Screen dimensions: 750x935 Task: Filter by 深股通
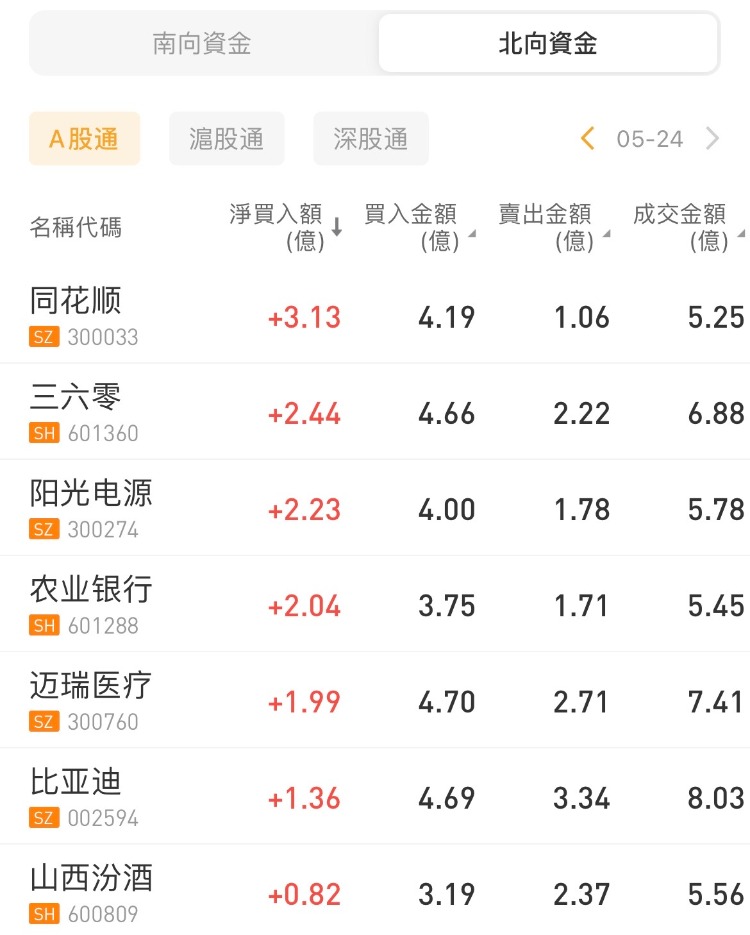tap(371, 139)
